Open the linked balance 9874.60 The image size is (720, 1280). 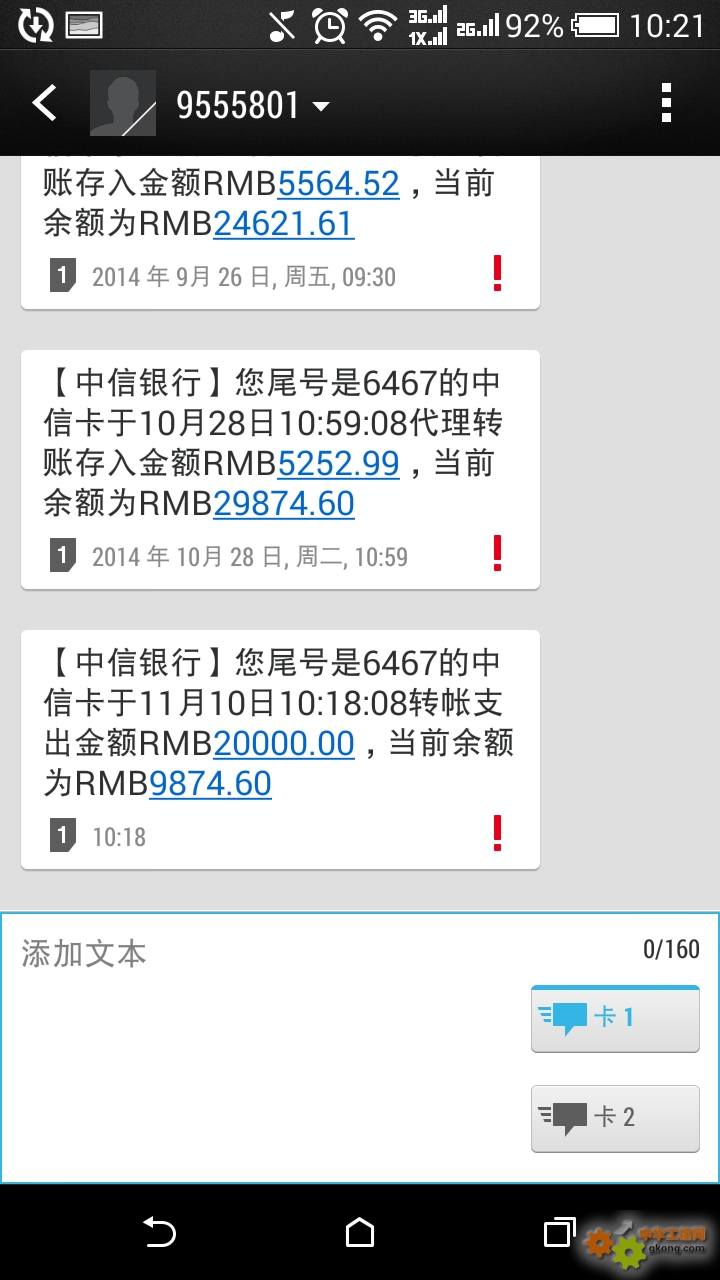pyautogui.click(x=210, y=784)
